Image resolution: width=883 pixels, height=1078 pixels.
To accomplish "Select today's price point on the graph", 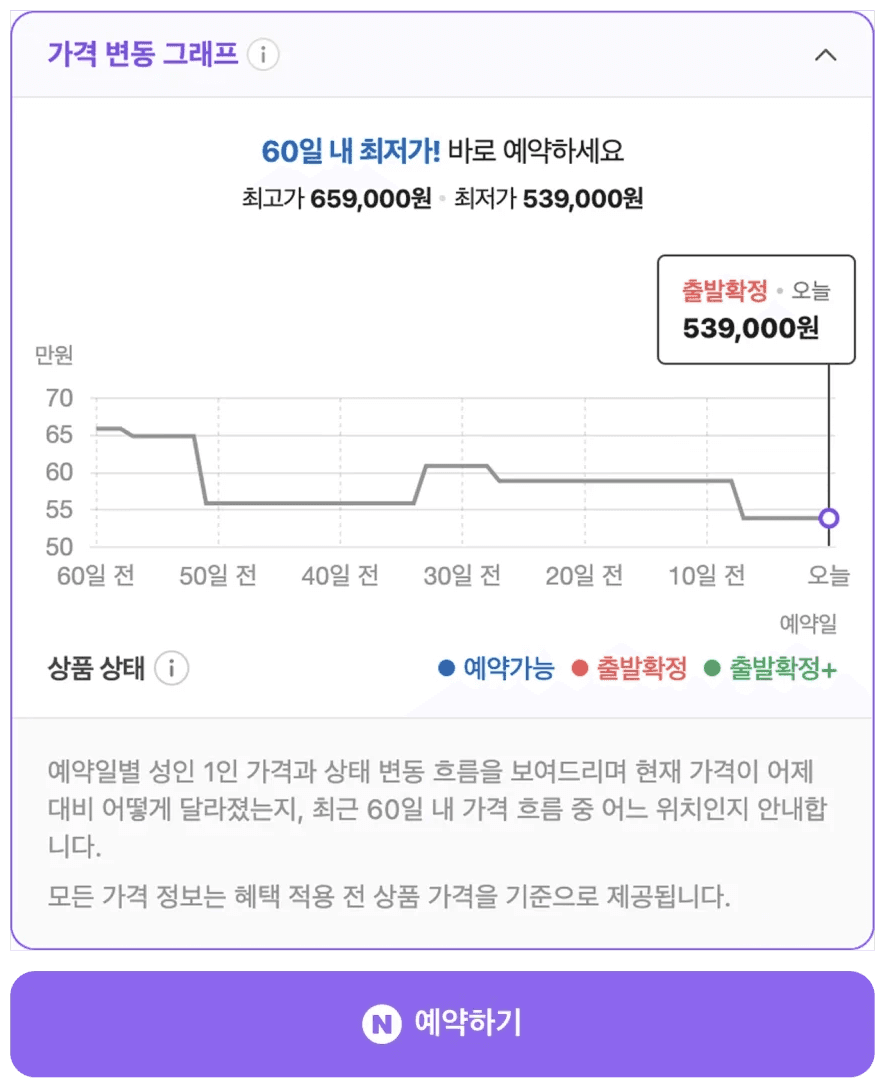I will click(829, 518).
